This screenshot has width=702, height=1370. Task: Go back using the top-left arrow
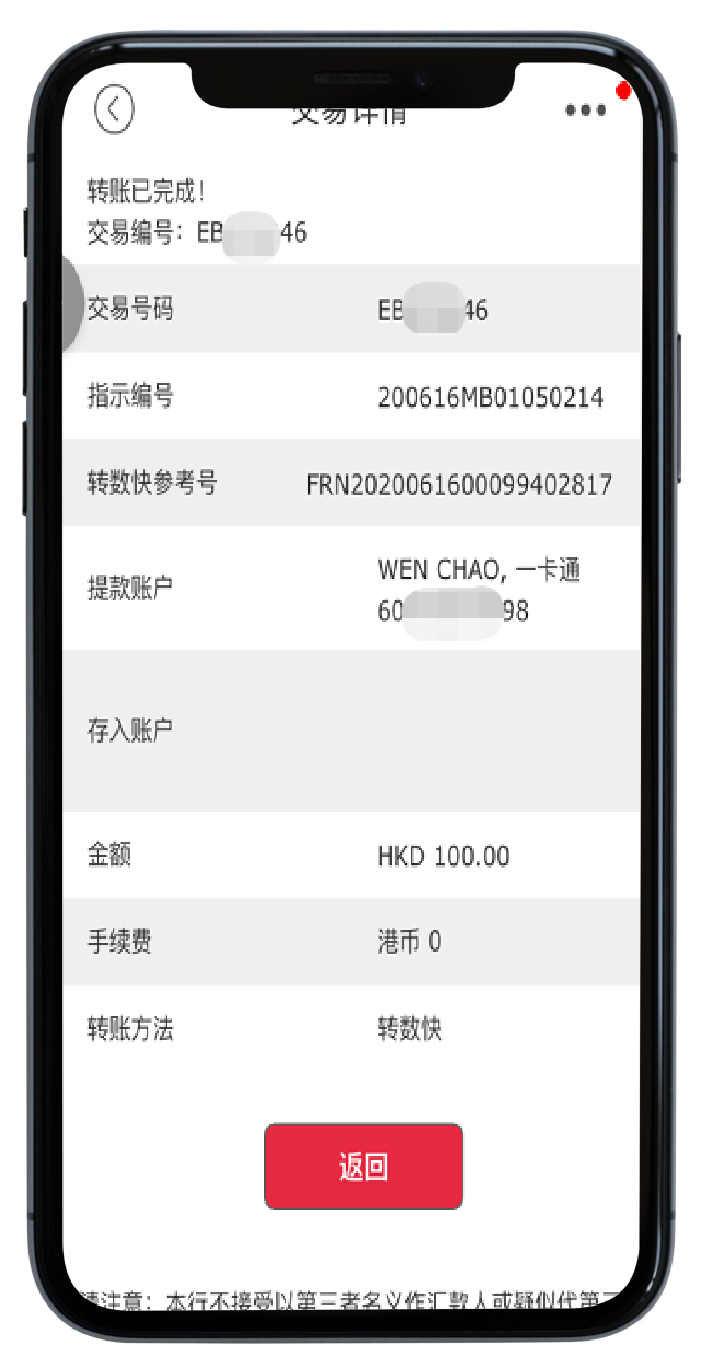click(114, 108)
